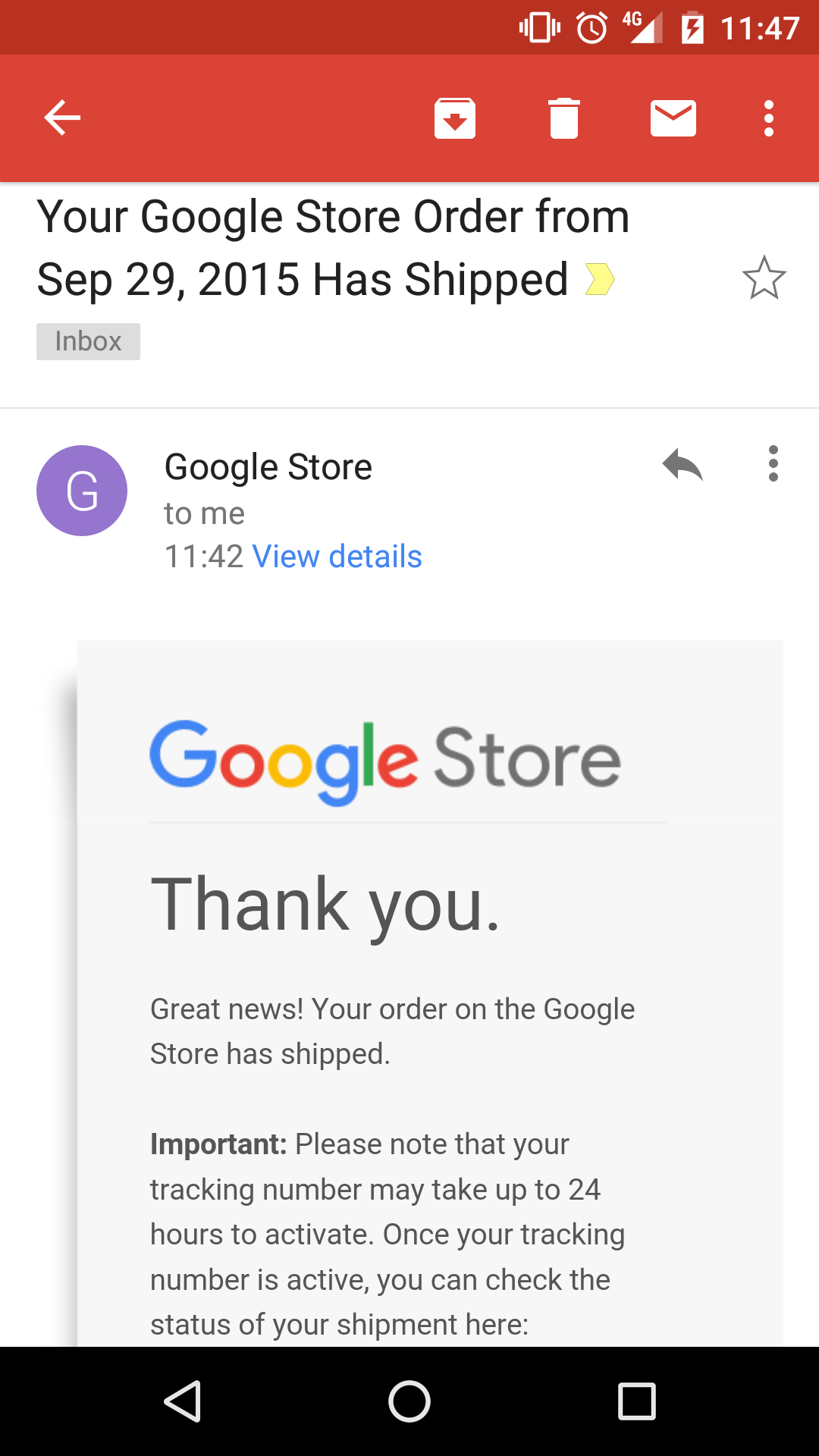Image resolution: width=819 pixels, height=1456 pixels.
Task: Star this Google Store email
Action: point(764,278)
